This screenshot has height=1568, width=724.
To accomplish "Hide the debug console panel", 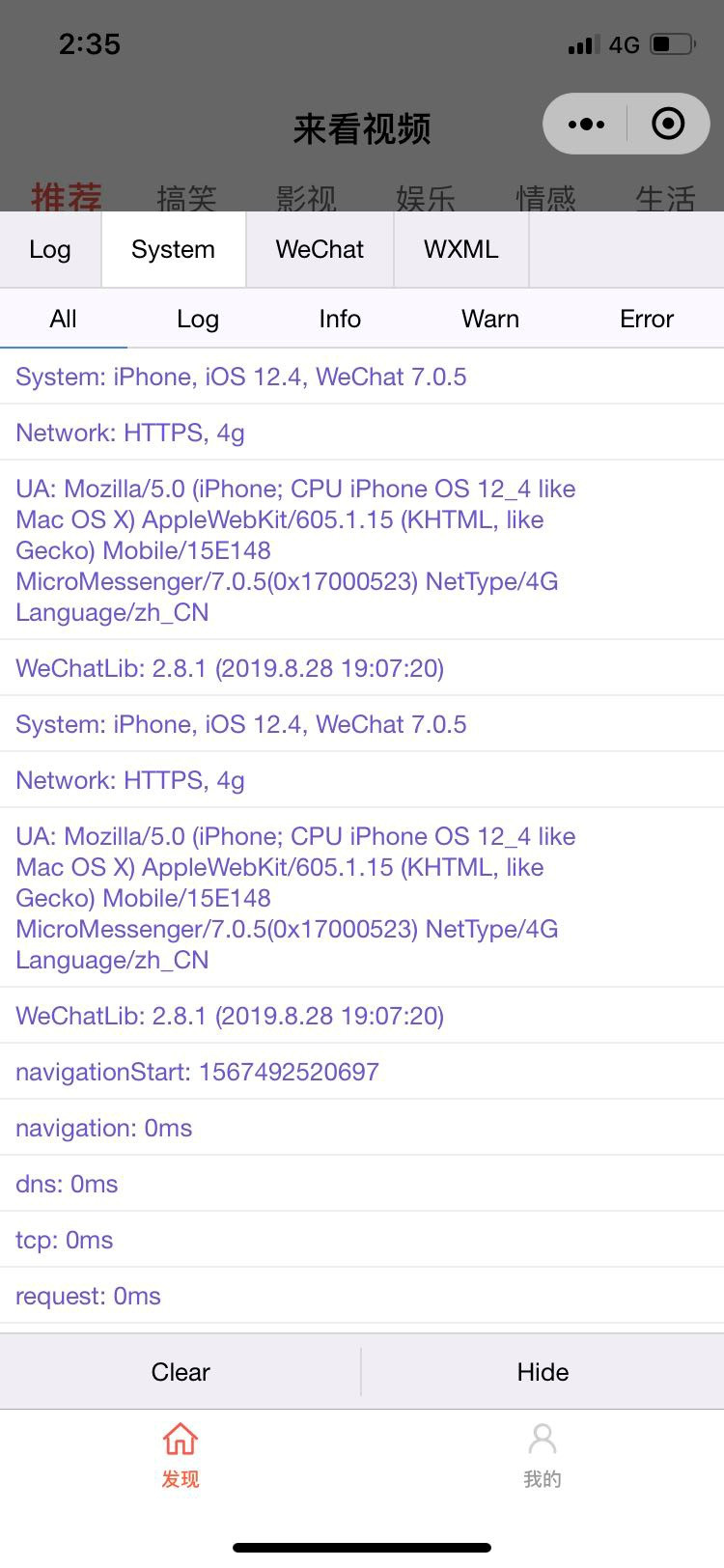I will pyautogui.click(x=543, y=1372).
